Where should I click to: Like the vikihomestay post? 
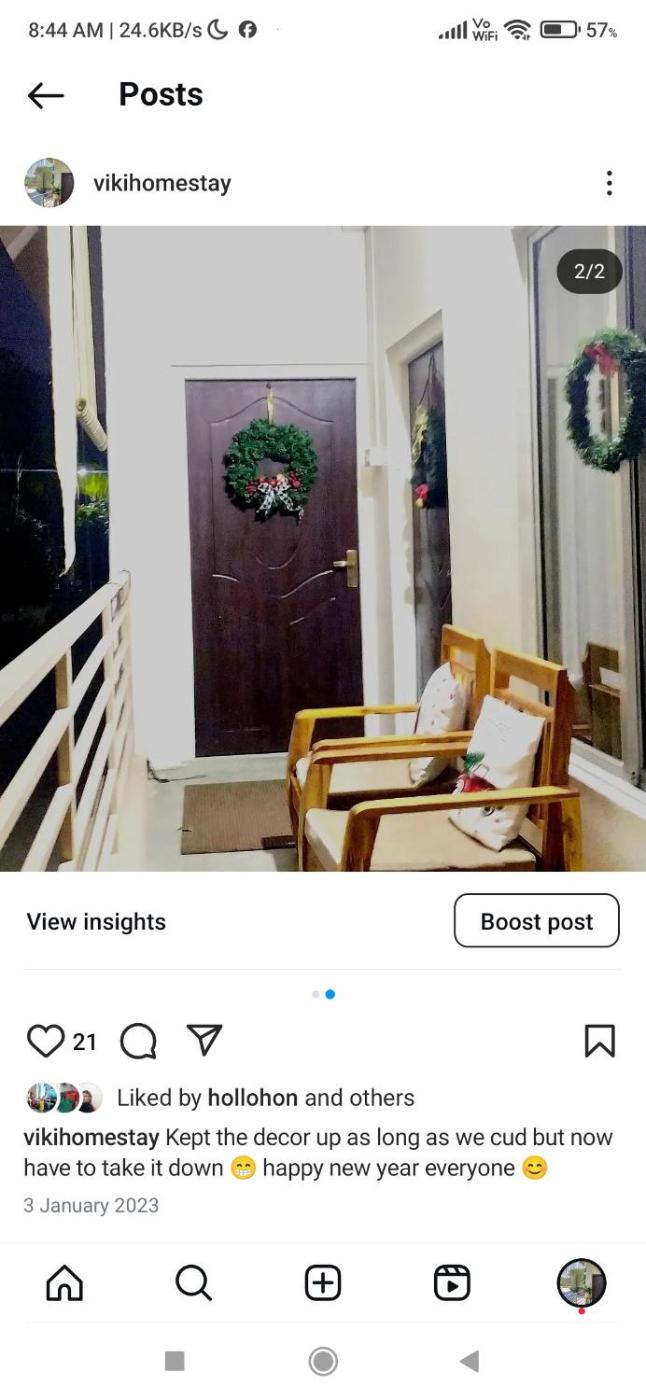pos(45,1041)
